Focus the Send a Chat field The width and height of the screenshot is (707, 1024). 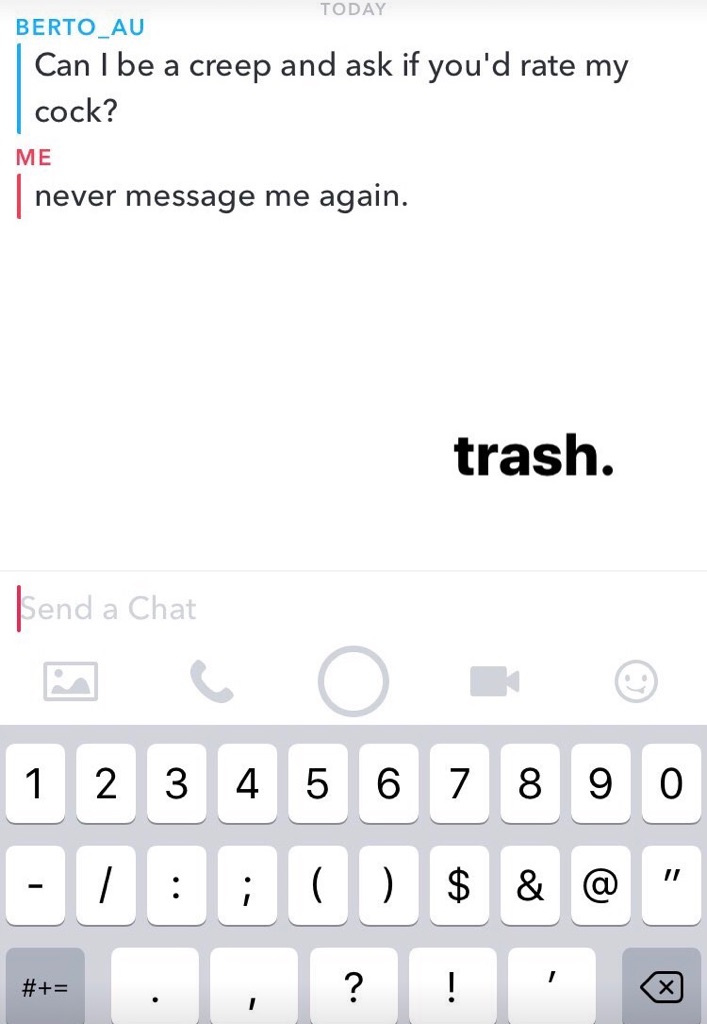(x=300, y=608)
